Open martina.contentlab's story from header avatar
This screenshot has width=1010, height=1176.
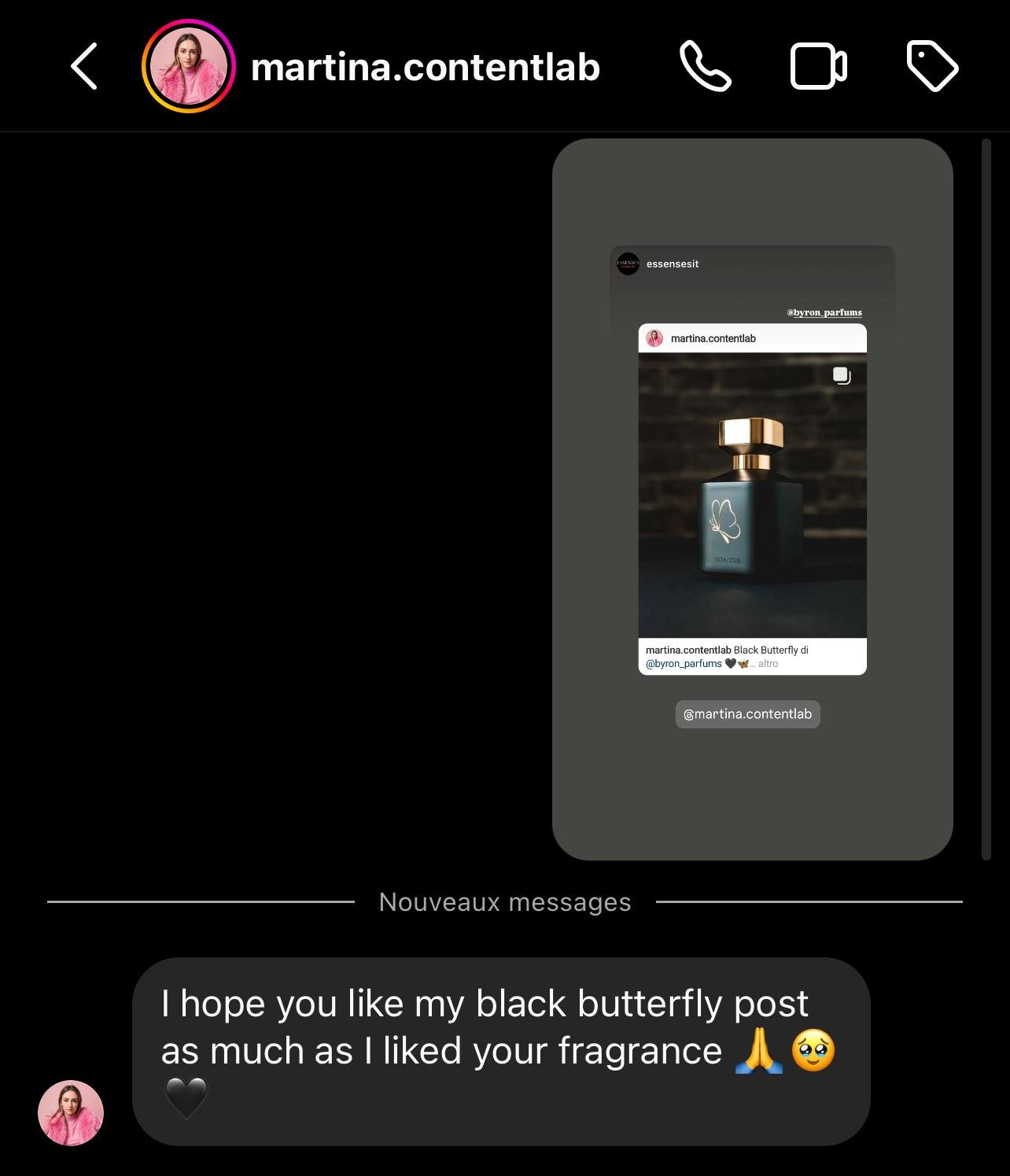click(189, 67)
